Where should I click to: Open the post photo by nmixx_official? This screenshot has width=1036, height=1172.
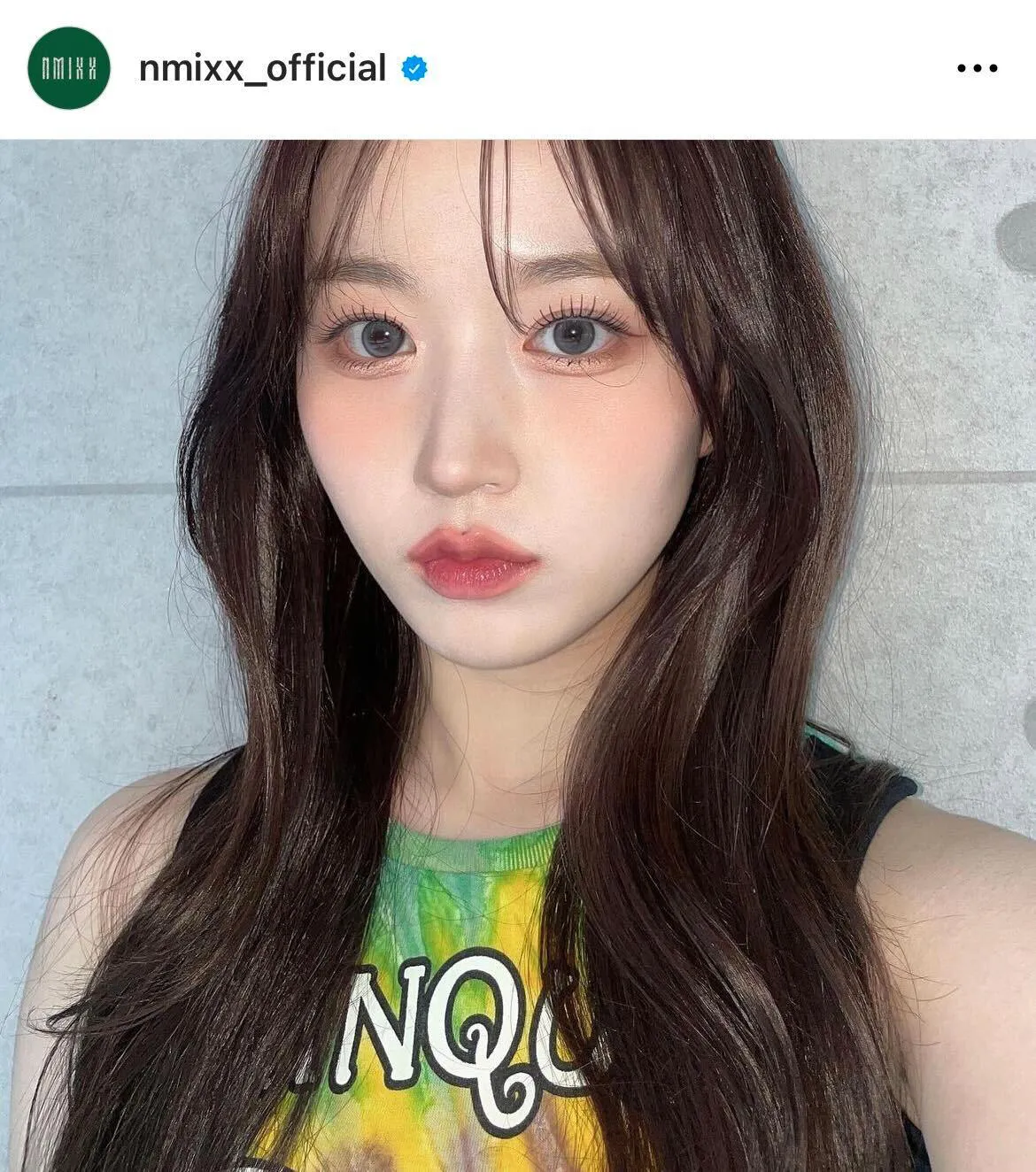coord(518,655)
